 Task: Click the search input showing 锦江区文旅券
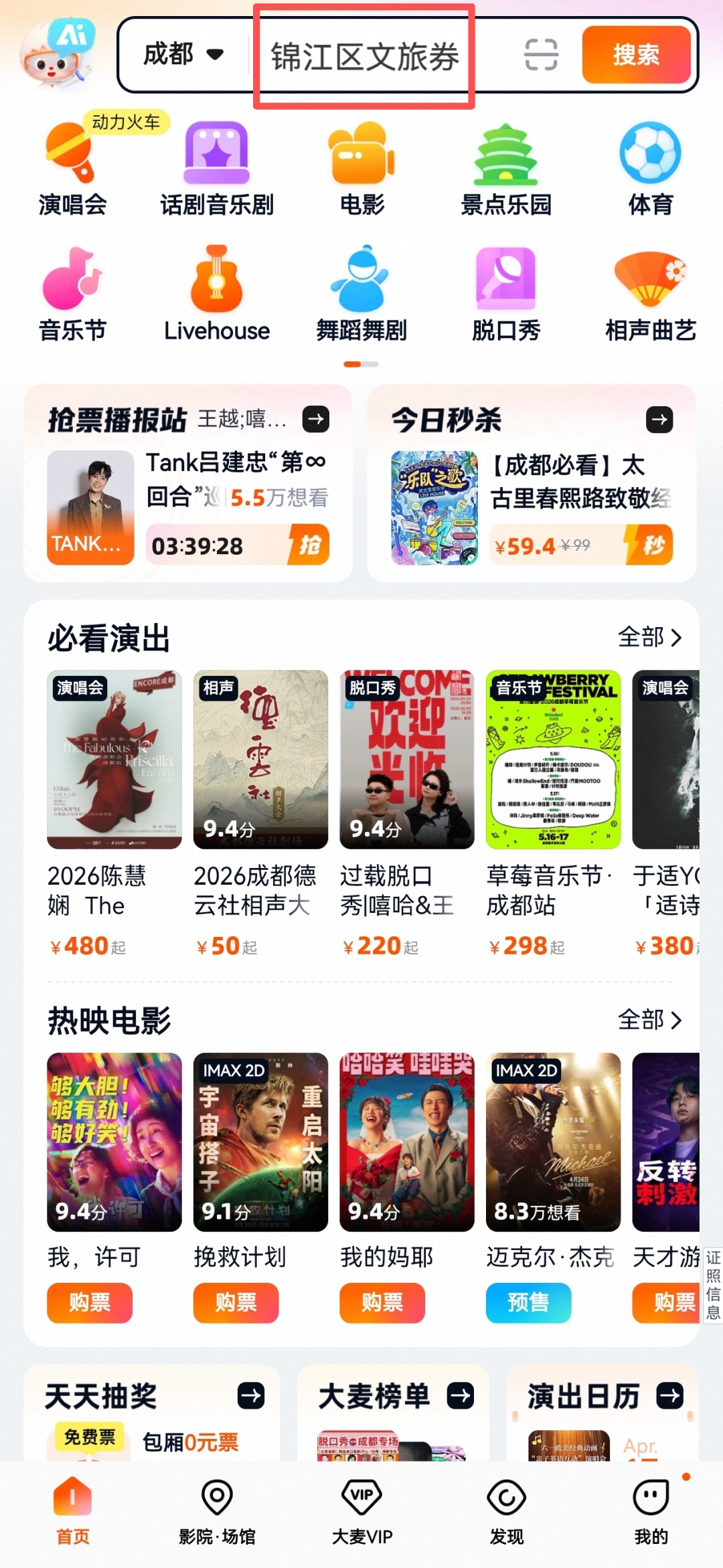coord(366,57)
